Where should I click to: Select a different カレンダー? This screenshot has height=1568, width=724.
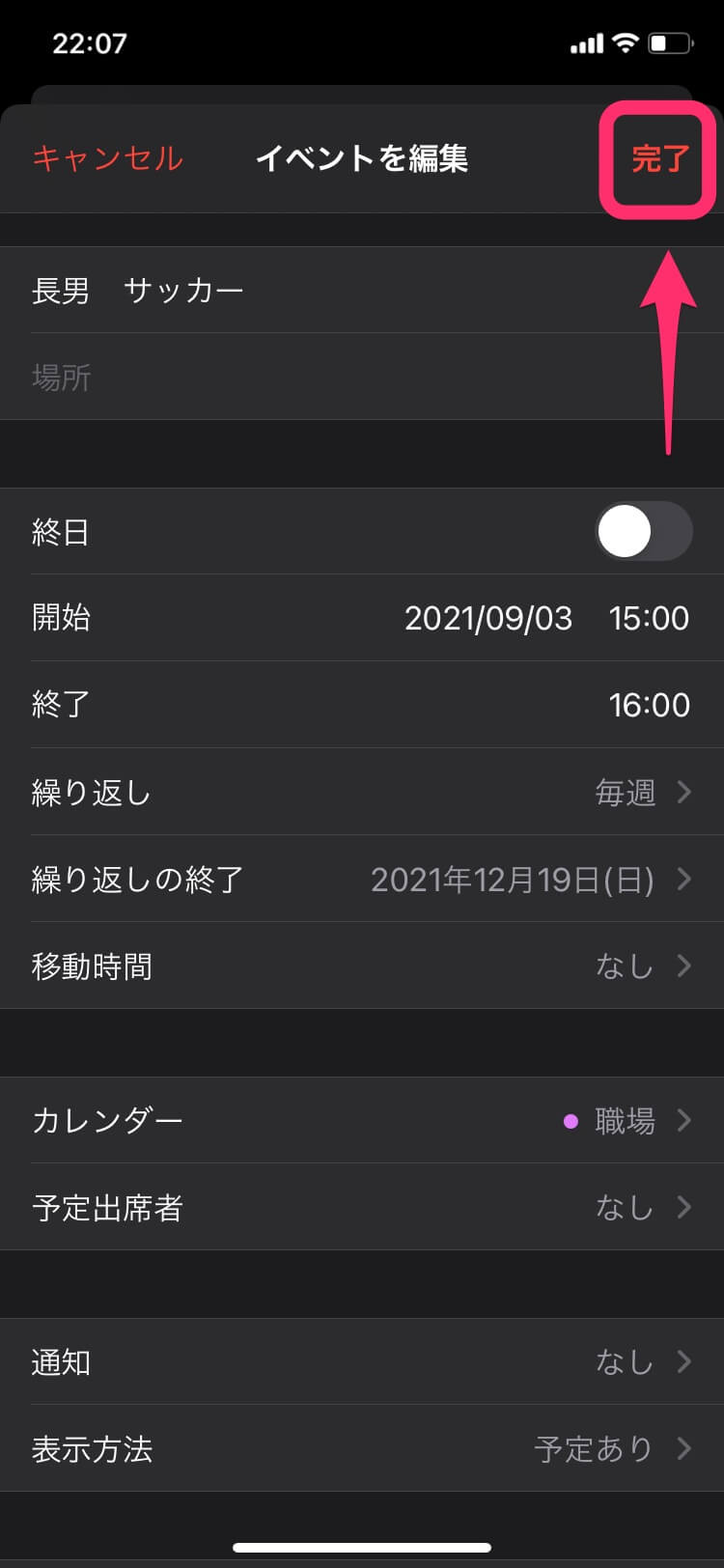pos(362,1120)
